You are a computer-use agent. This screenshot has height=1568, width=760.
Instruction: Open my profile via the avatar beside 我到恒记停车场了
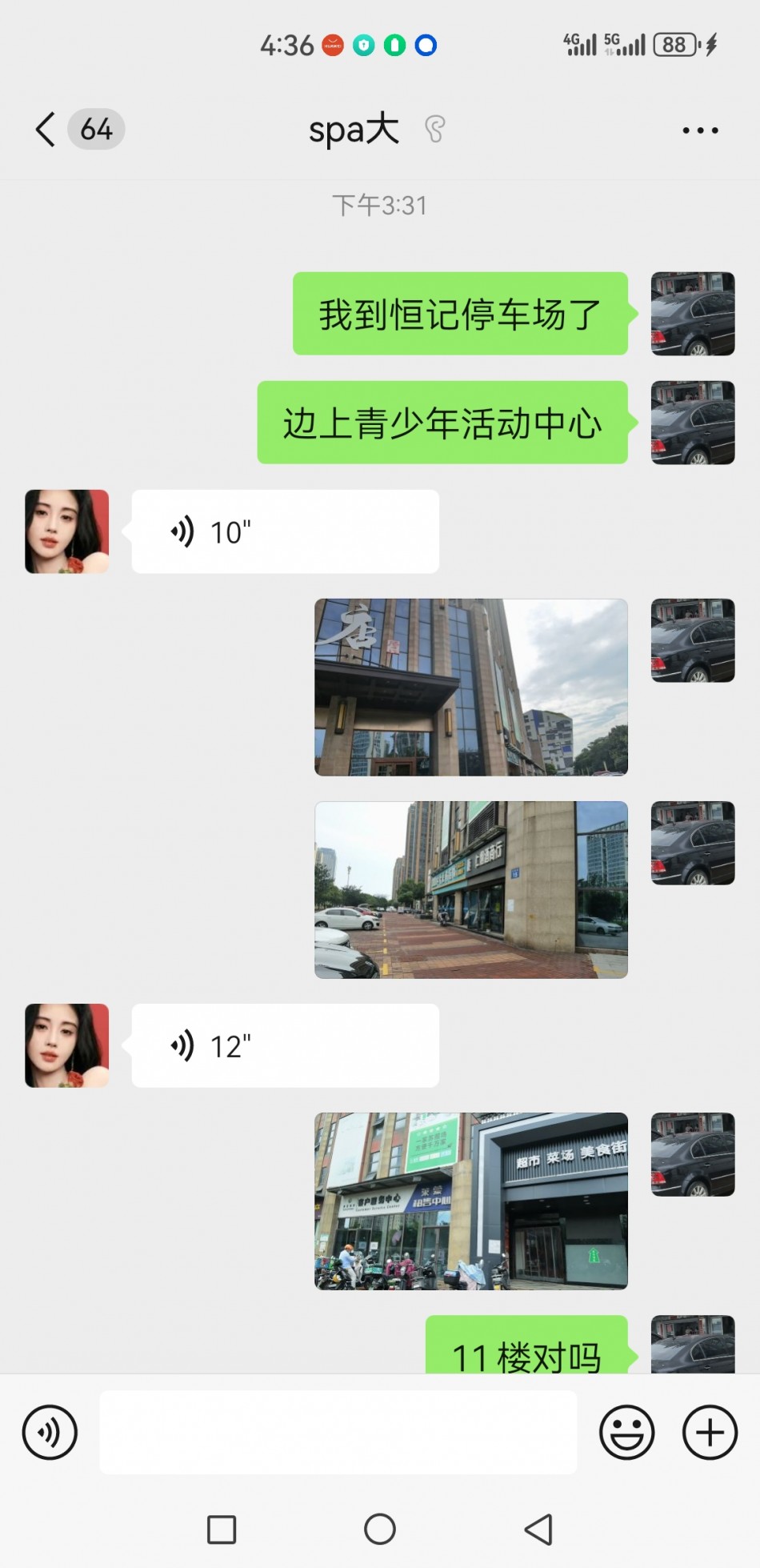click(x=693, y=314)
